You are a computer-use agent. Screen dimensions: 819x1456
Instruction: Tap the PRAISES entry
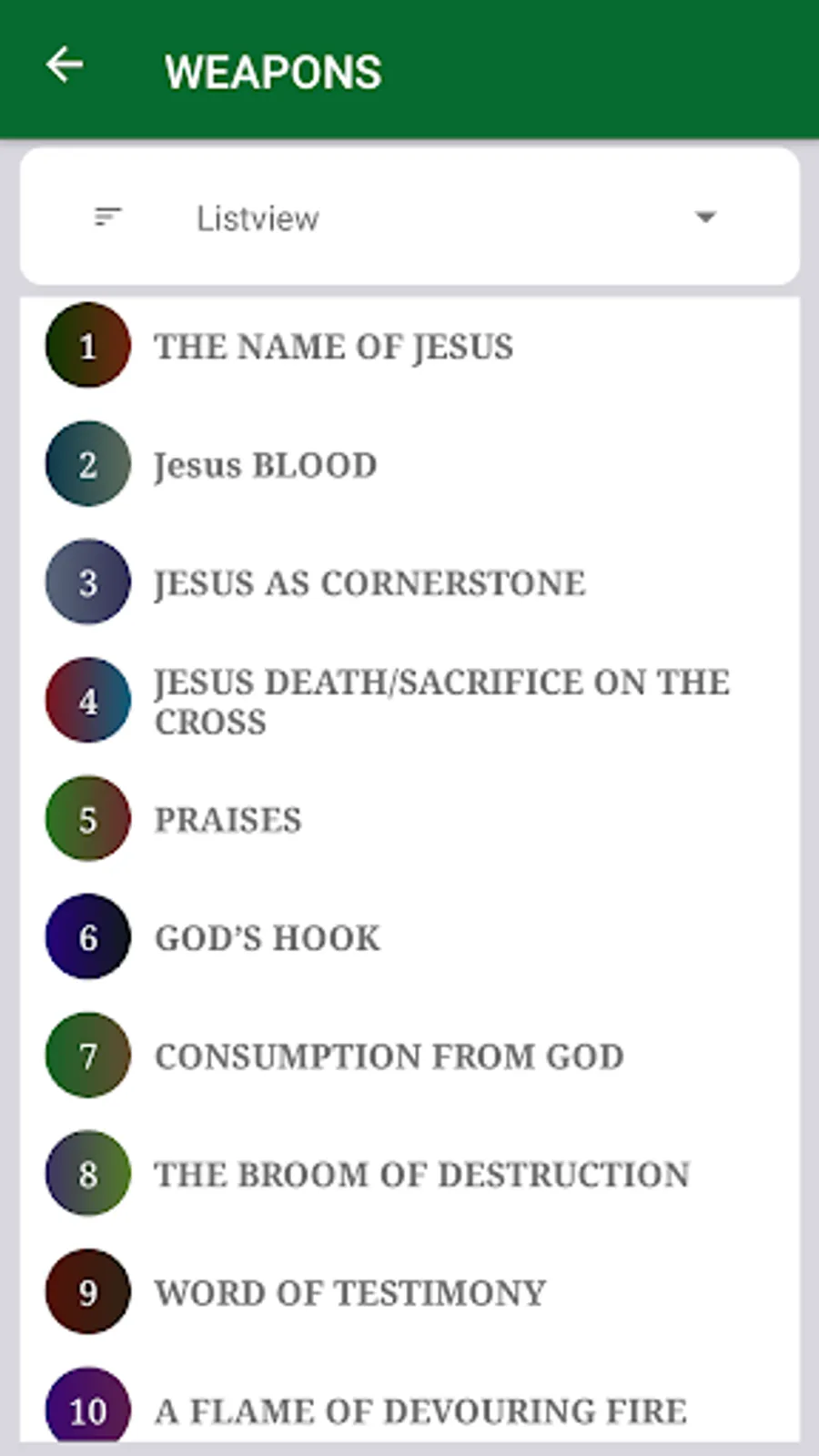pos(227,820)
